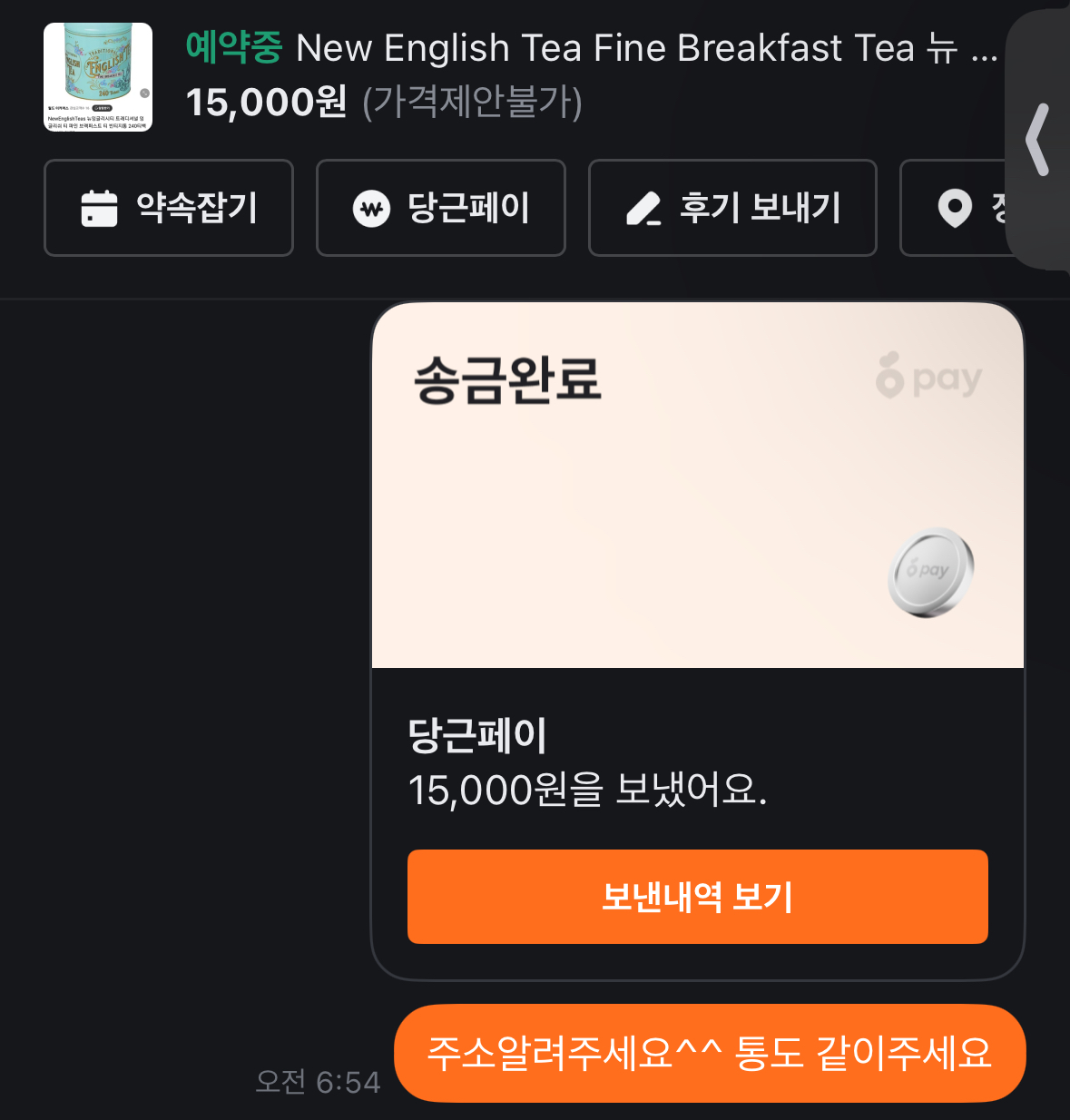View sent details via 보낸내역 보기

pyautogui.click(x=697, y=897)
